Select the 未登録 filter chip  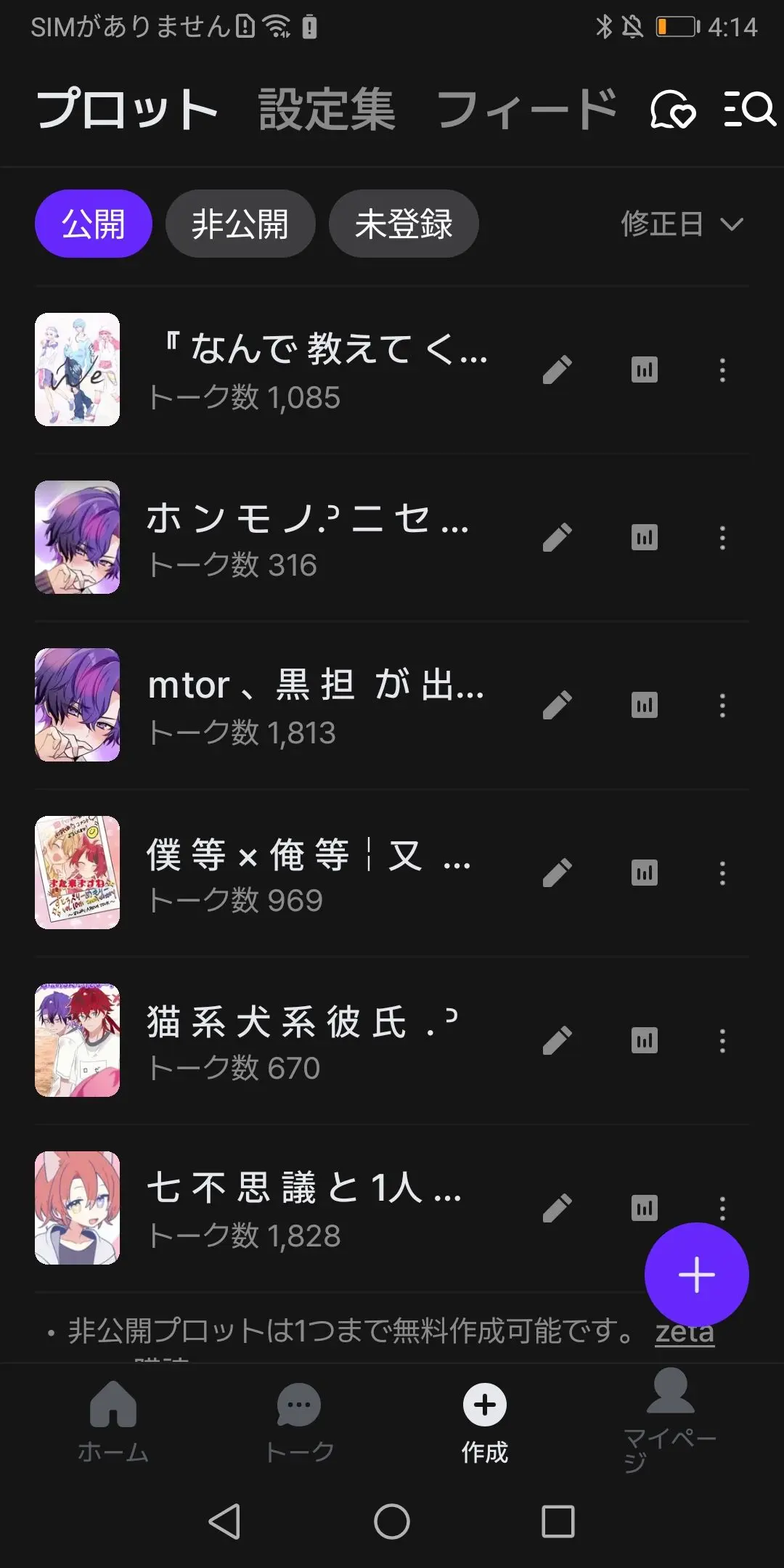tap(404, 224)
